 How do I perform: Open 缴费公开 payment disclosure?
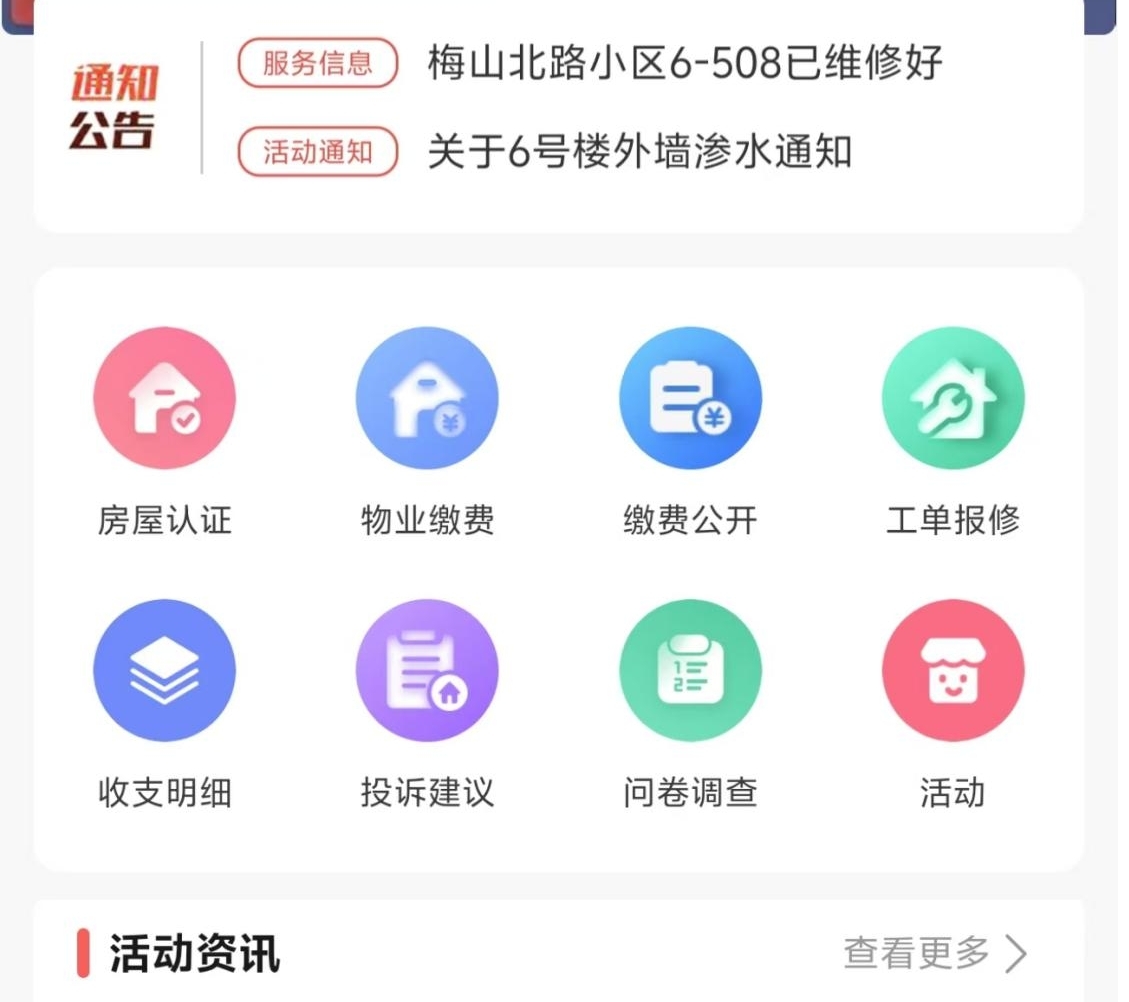[690, 398]
